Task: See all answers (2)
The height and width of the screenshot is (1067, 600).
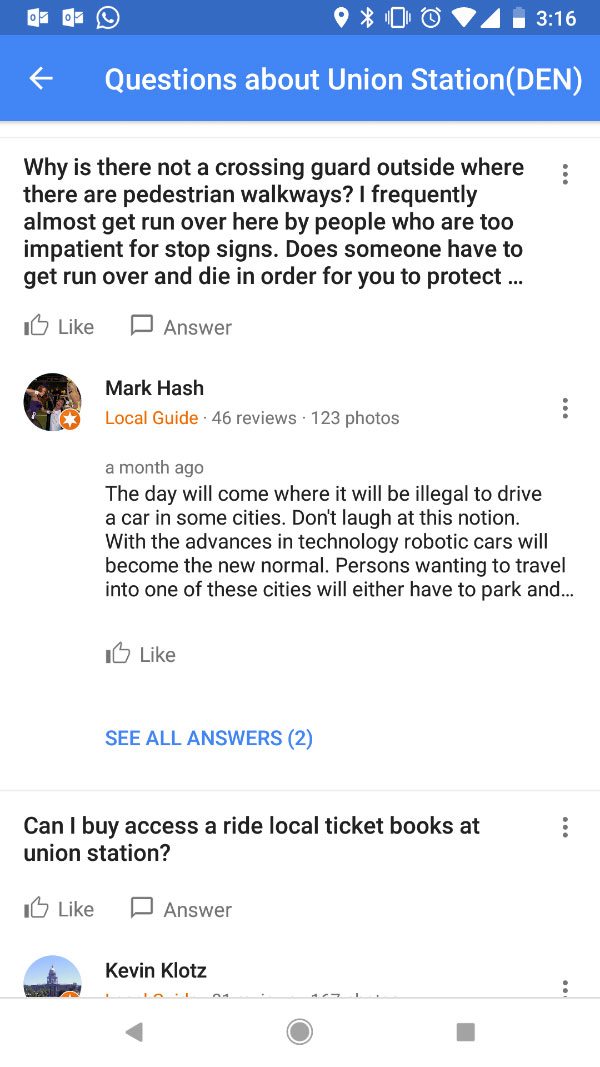Action: point(209,738)
